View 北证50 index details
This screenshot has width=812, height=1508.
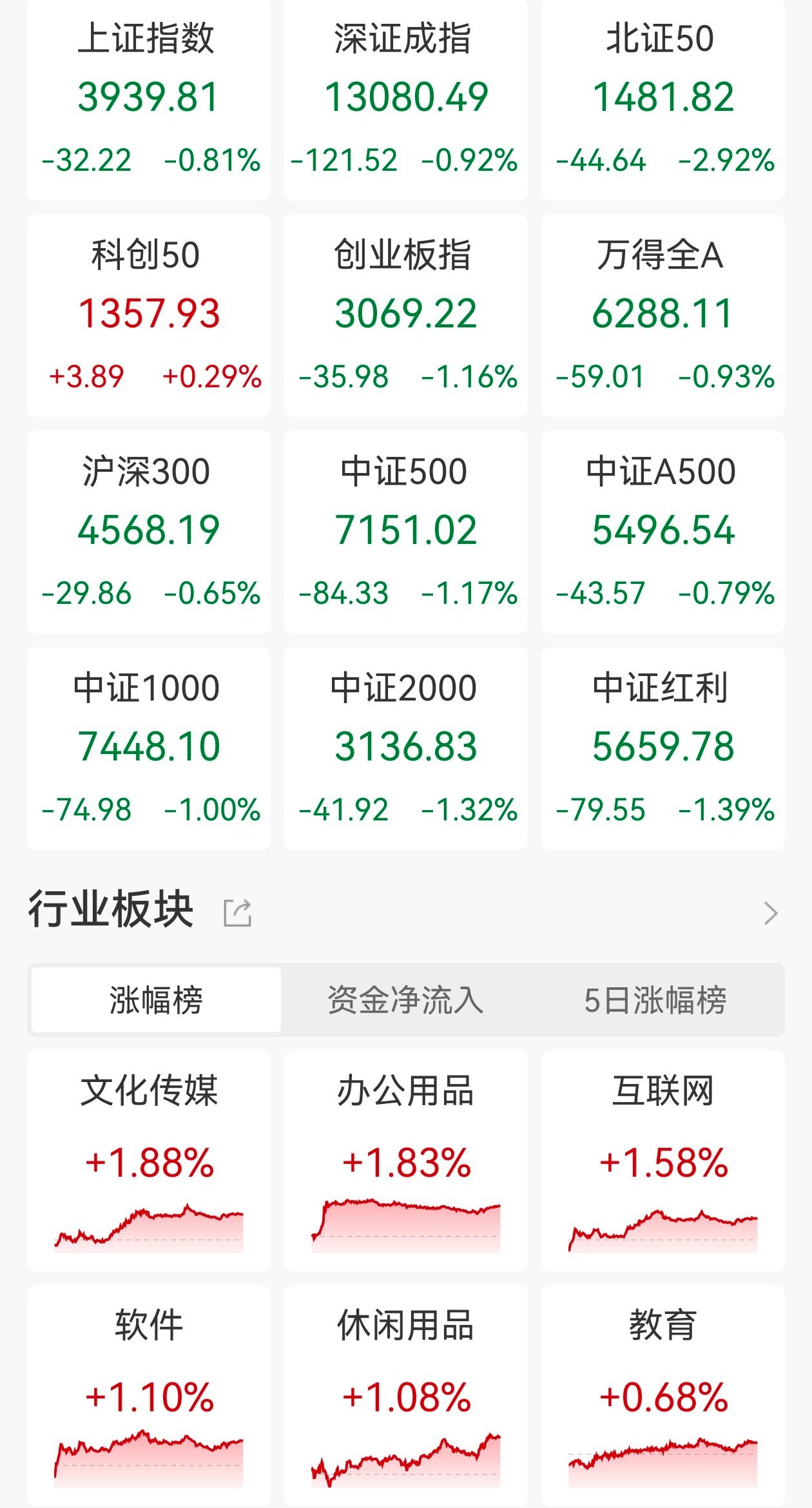click(x=662, y=100)
